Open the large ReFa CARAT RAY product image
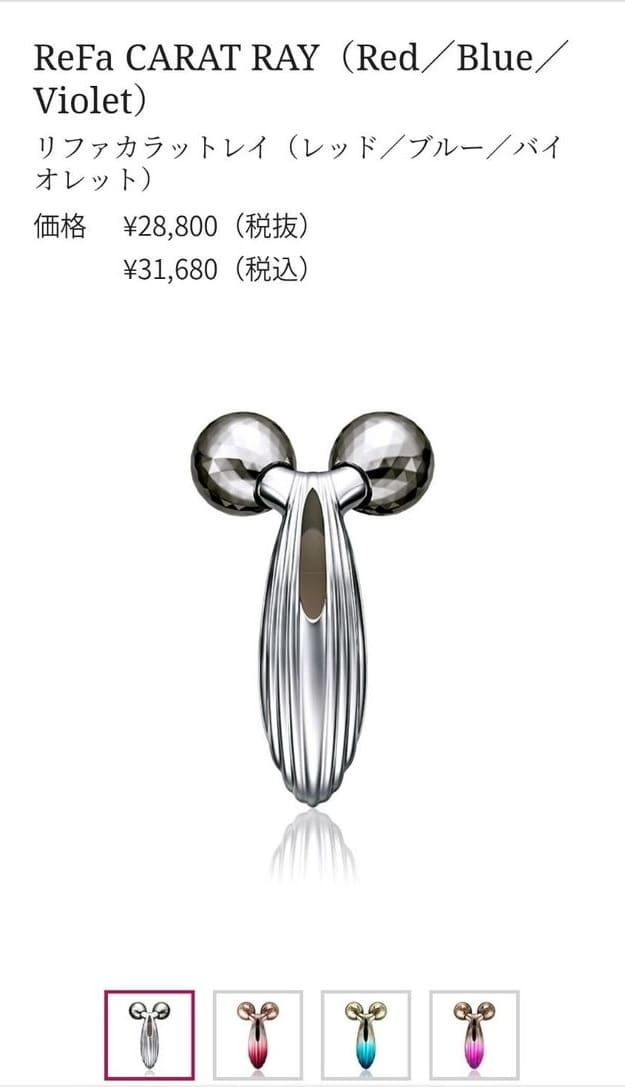The width and height of the screenshot is (625, 1087). click(x=312, y=610)
